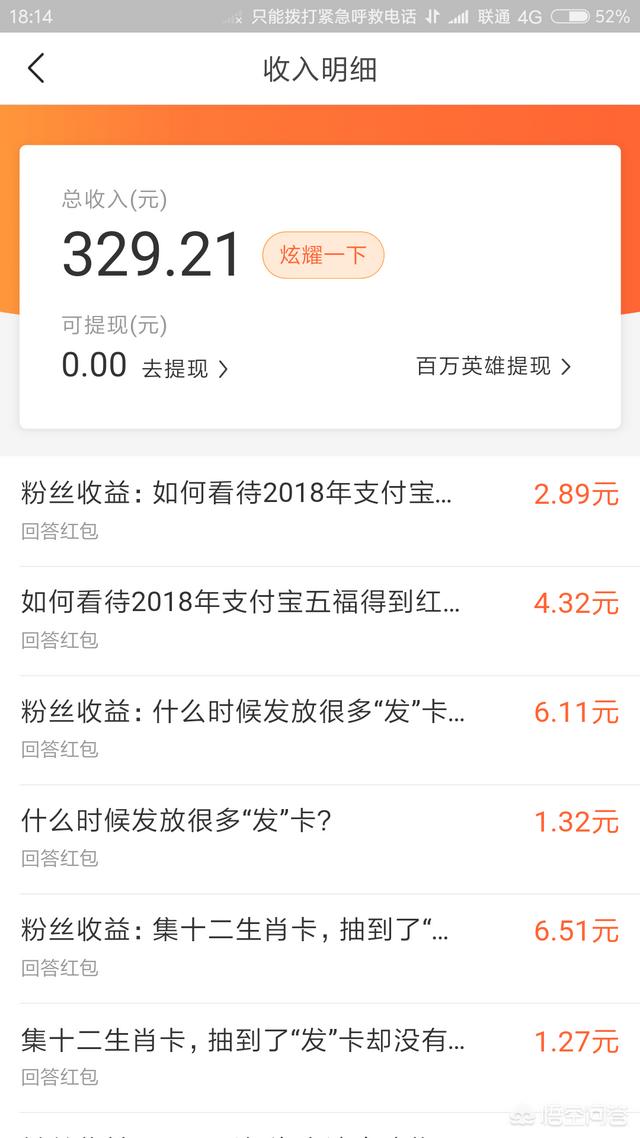Open 百万英雄提现 link
Image resolution: width=640 pixels, height=1138 pixels.
pos(493,366)
